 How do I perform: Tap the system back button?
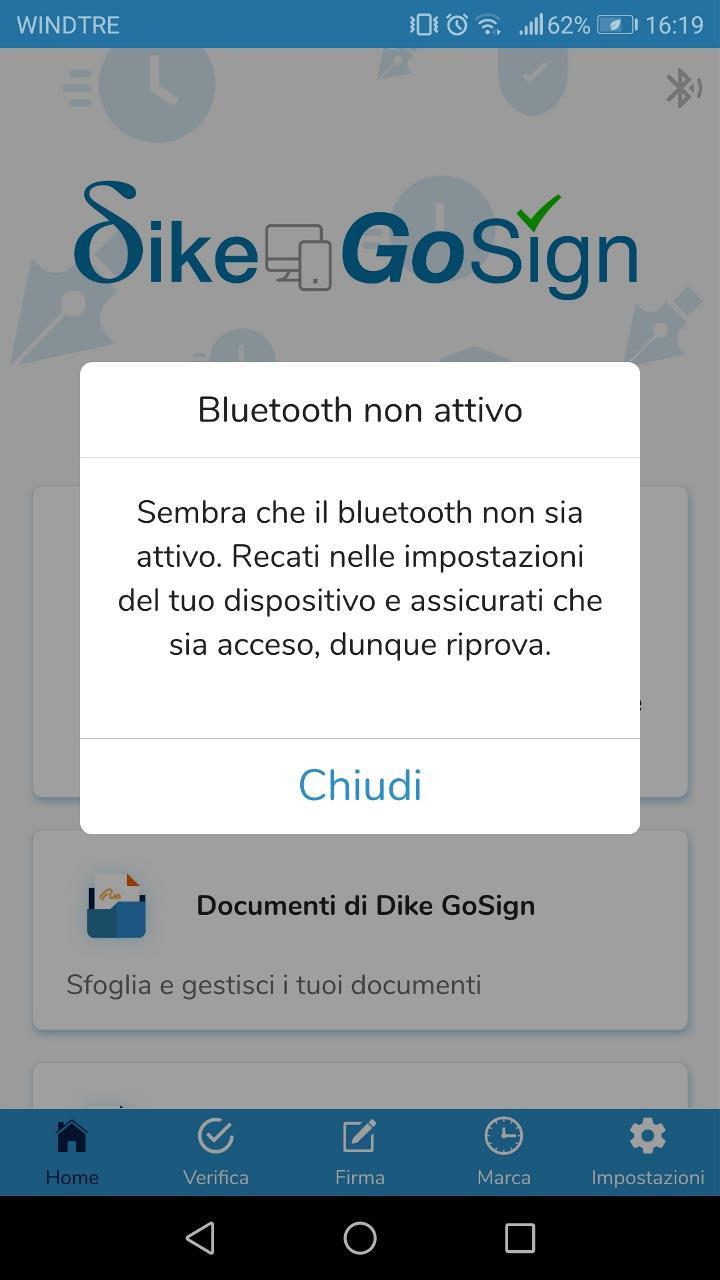[x=200, y=1238]
